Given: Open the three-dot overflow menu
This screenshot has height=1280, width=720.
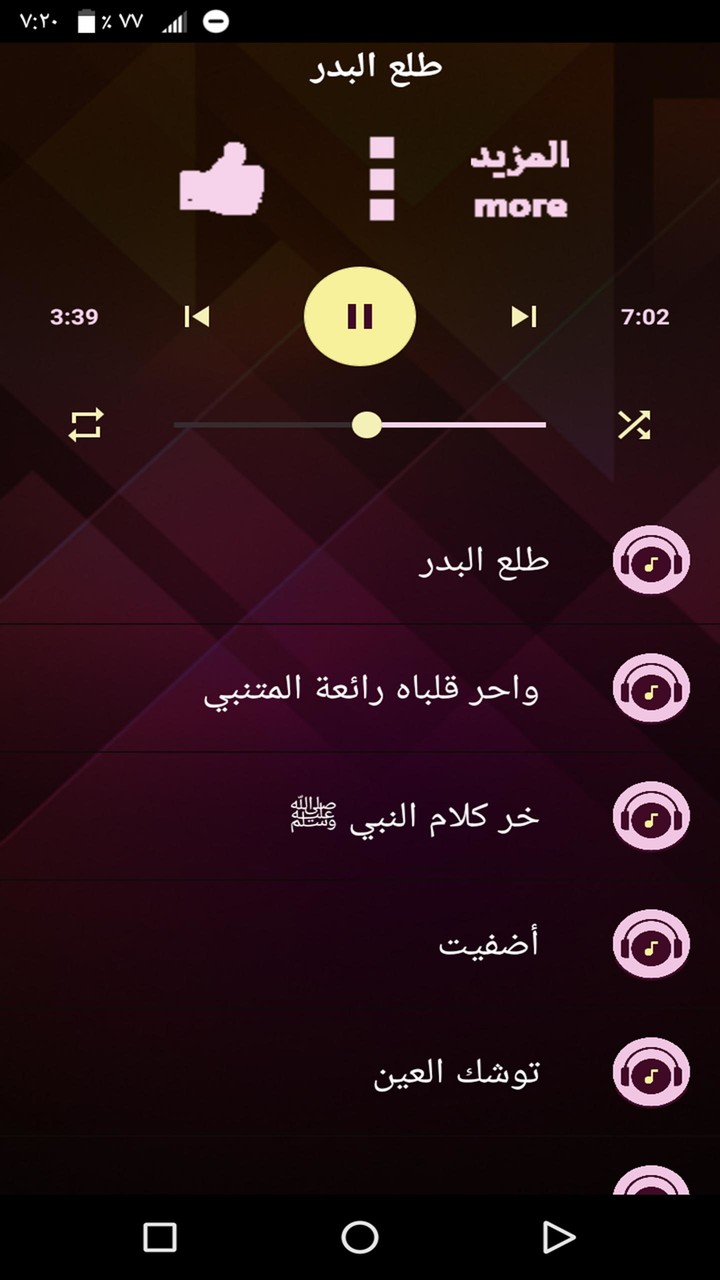Looking at the screenshot, I should (x=381, y=179).
